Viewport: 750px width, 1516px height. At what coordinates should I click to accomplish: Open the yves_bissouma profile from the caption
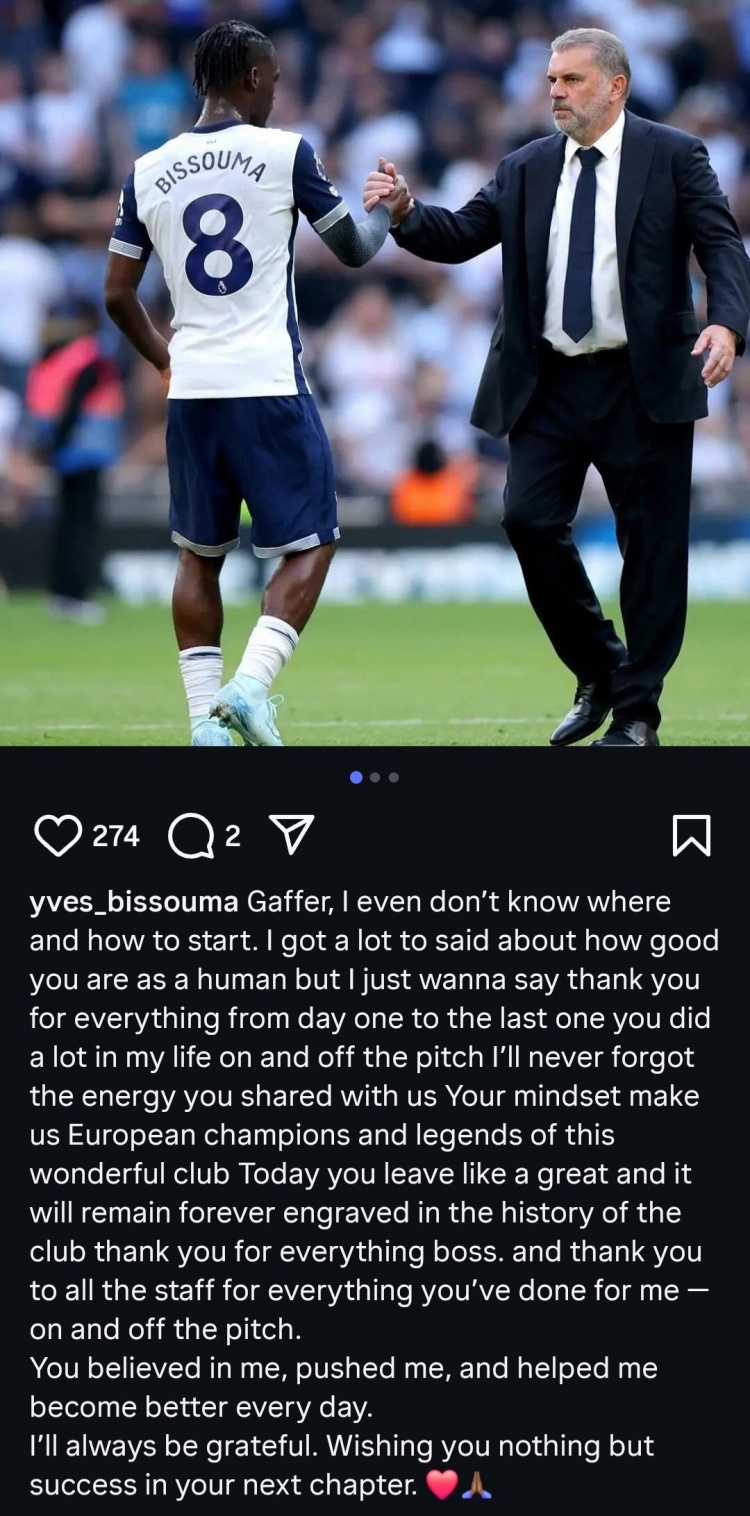coord(134,902)
